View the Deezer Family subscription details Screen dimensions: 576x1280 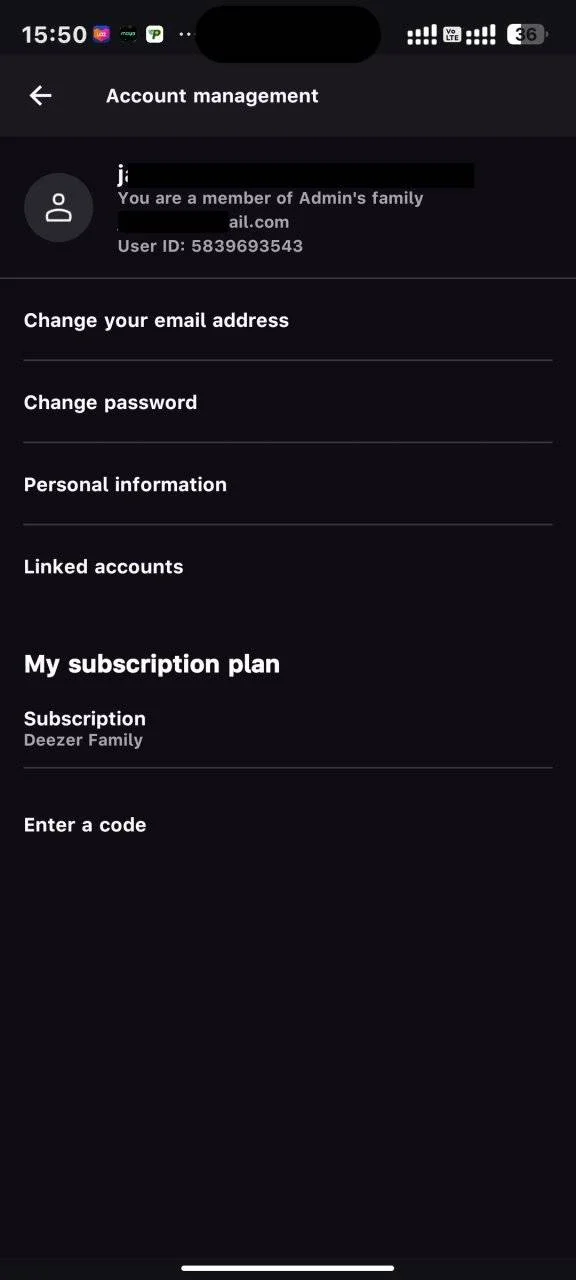[x=288, y=729]
